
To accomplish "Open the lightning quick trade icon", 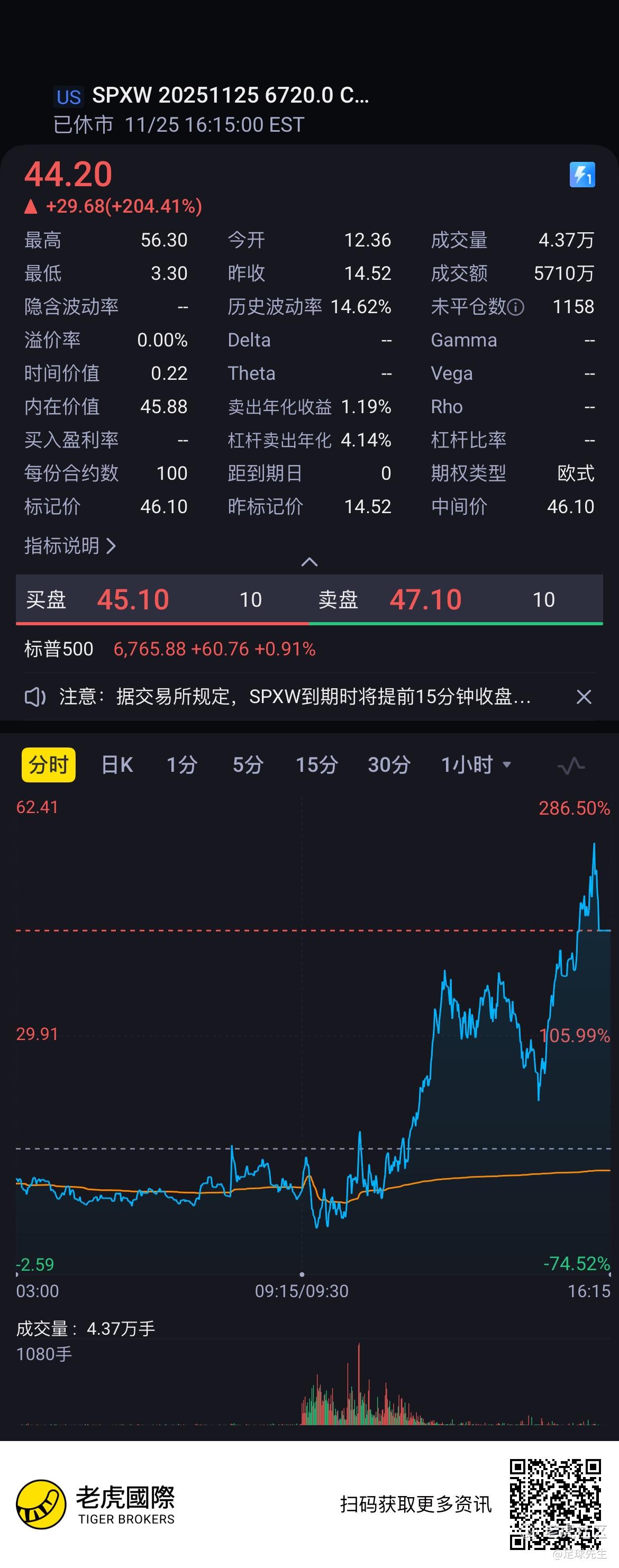I will pos(582,175).
